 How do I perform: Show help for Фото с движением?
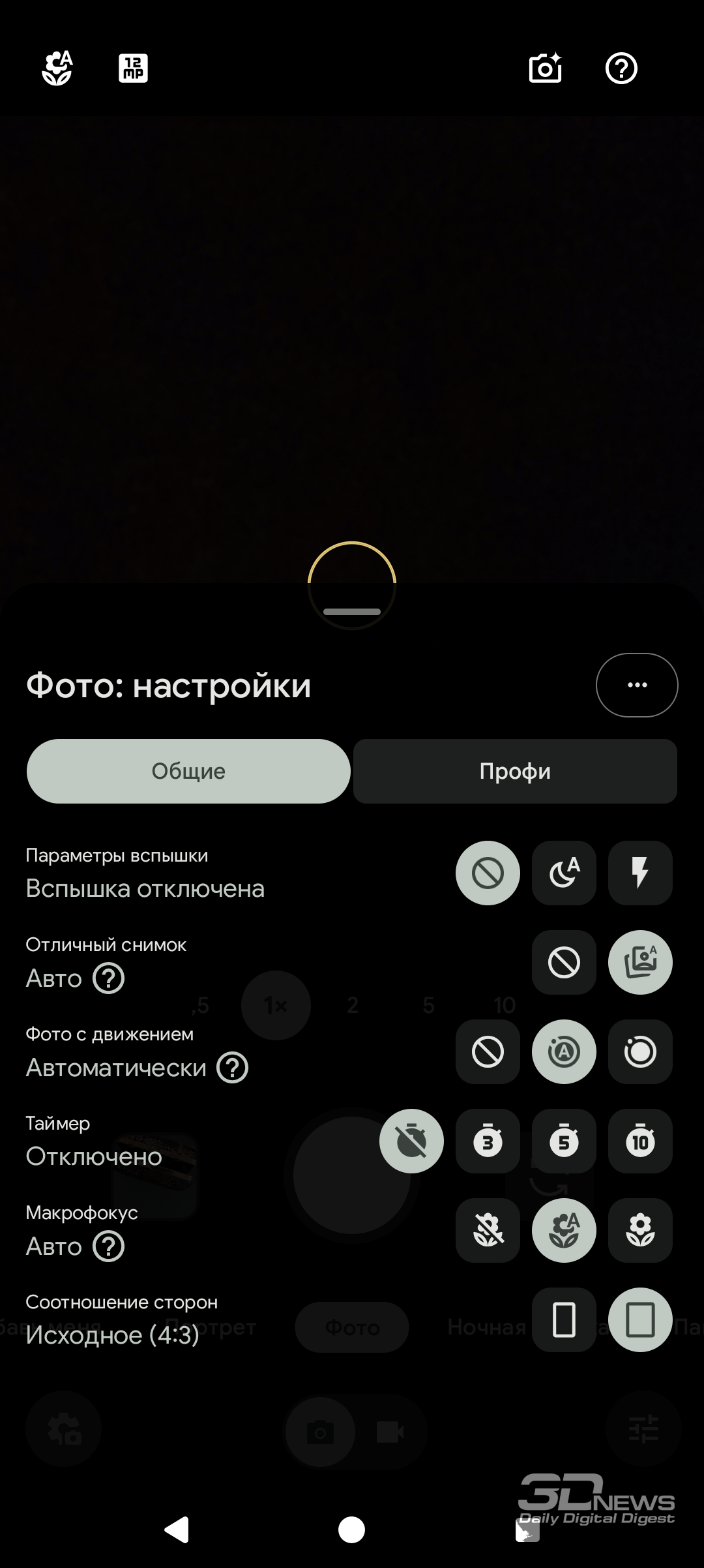[x=233, y=1068]
